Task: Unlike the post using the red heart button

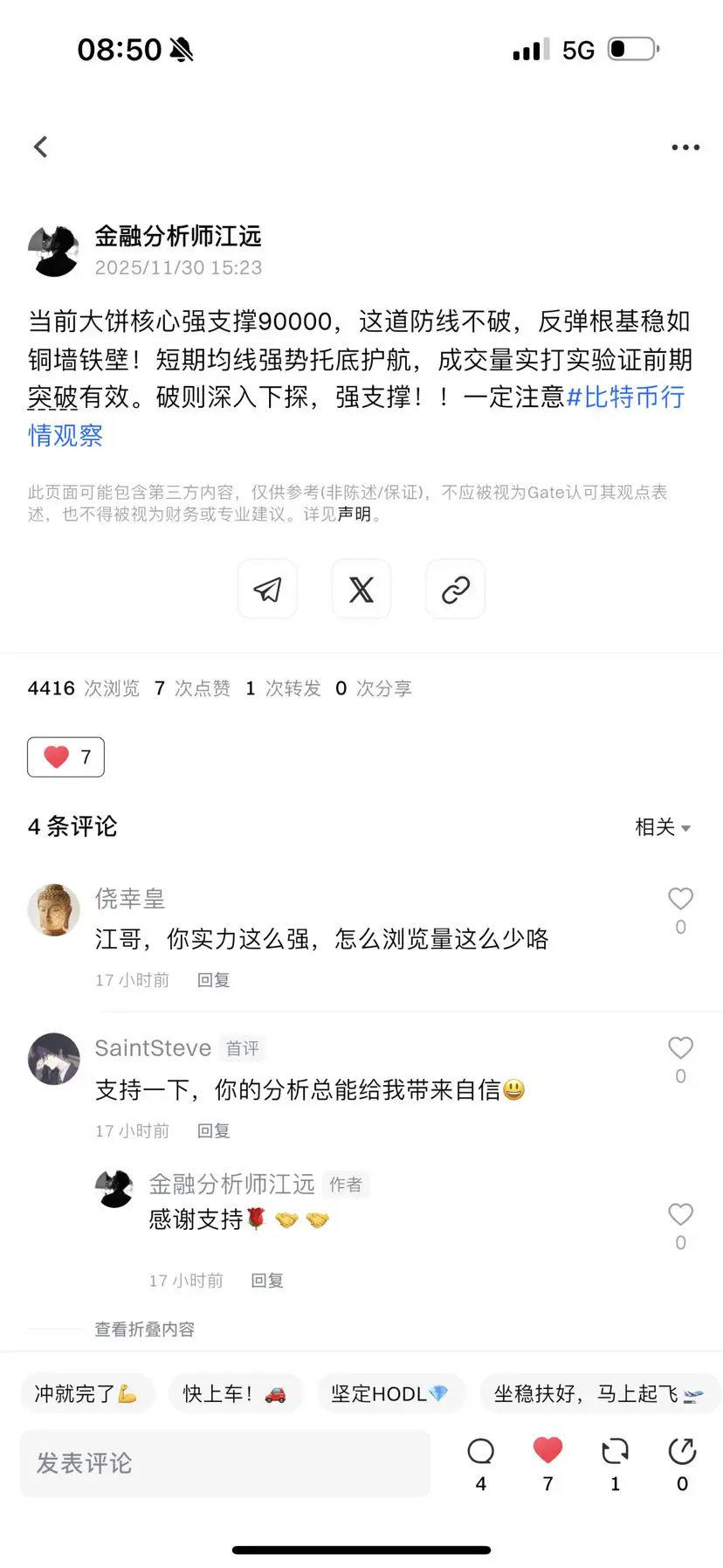Action: [x=65, y=756]
